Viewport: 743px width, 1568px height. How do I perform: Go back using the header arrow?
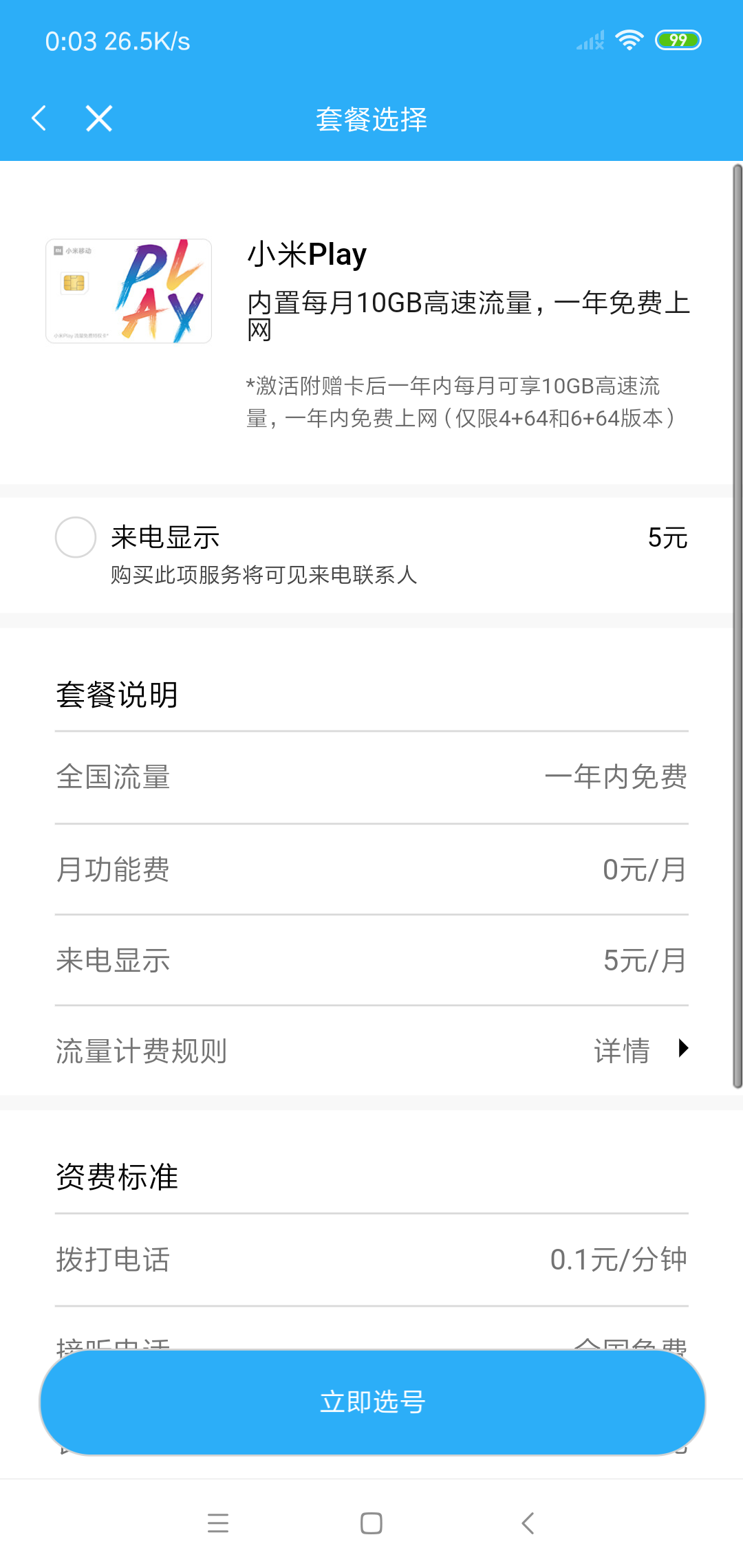coord(40,118)
